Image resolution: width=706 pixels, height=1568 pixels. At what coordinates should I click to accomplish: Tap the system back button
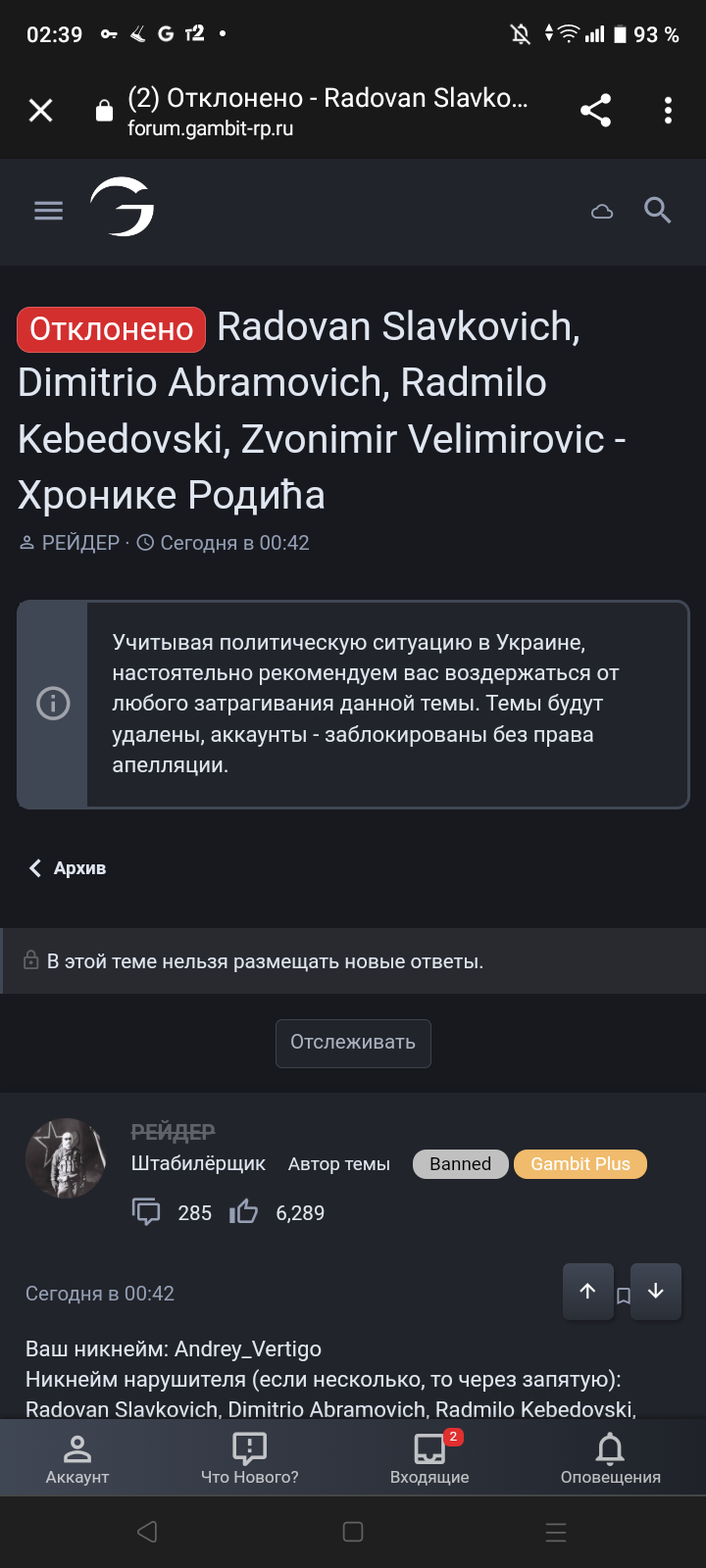(x=148, y=1532)
